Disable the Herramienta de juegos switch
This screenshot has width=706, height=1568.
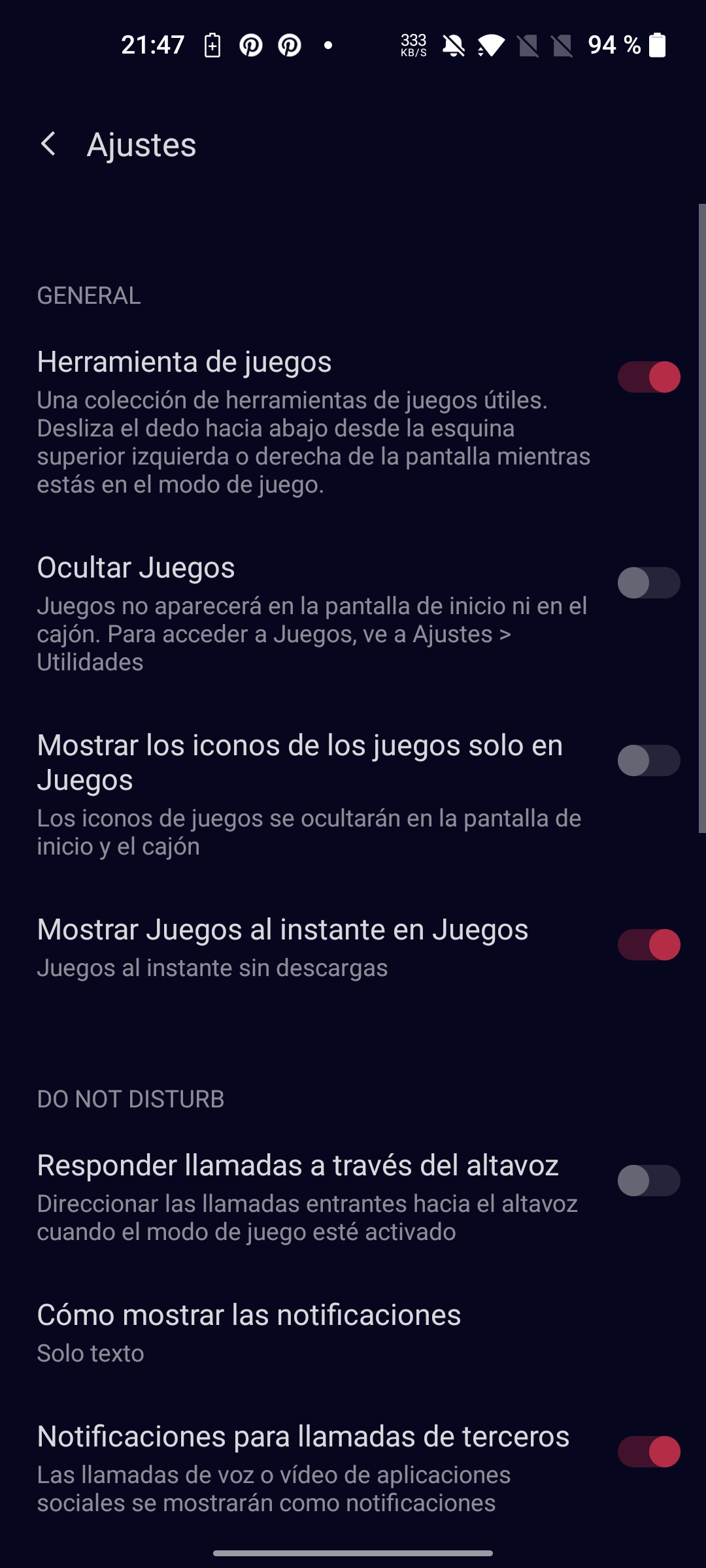click(x=648, y=377)
